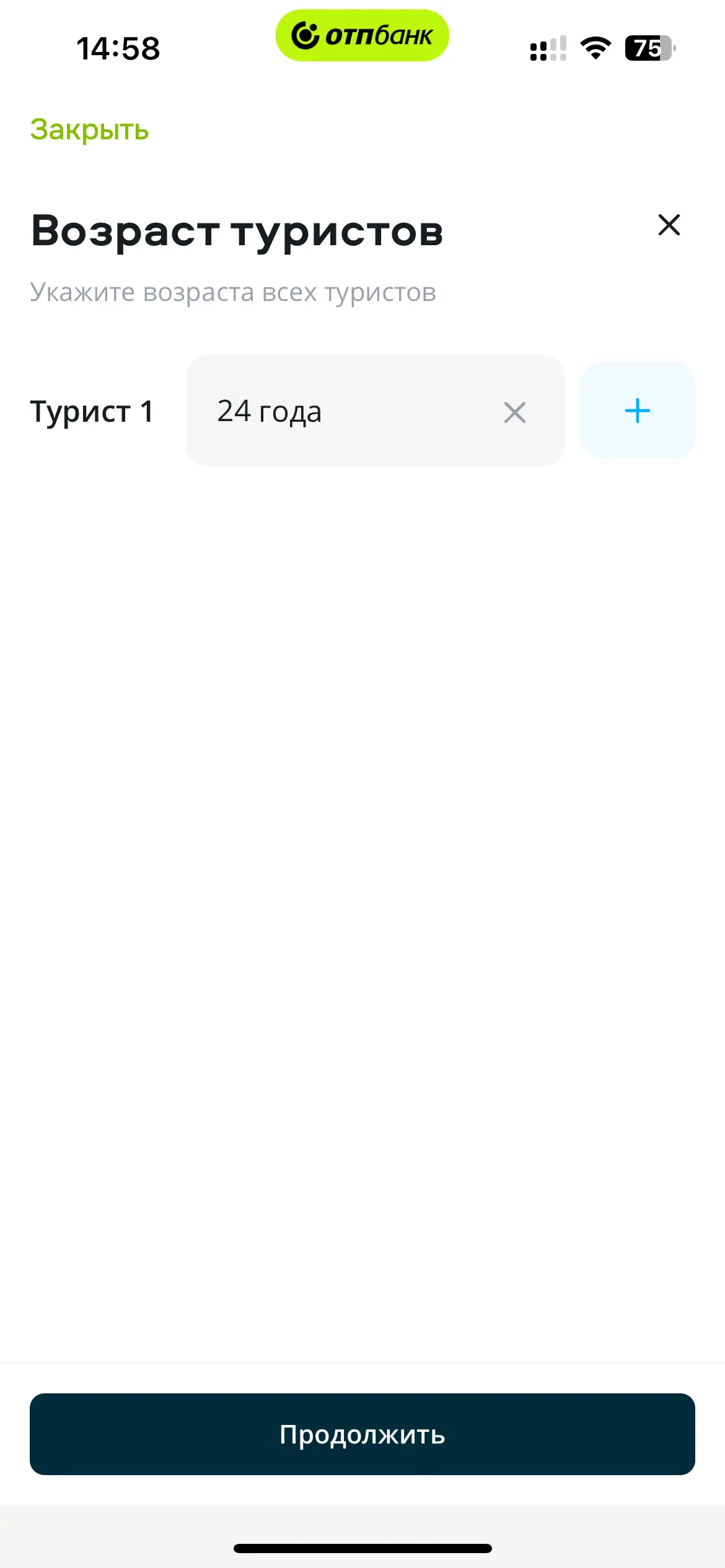The height and width of the screenshot is (1568, 725).
Task: Tap the green Закрыть link
Action: pos(89,130)
